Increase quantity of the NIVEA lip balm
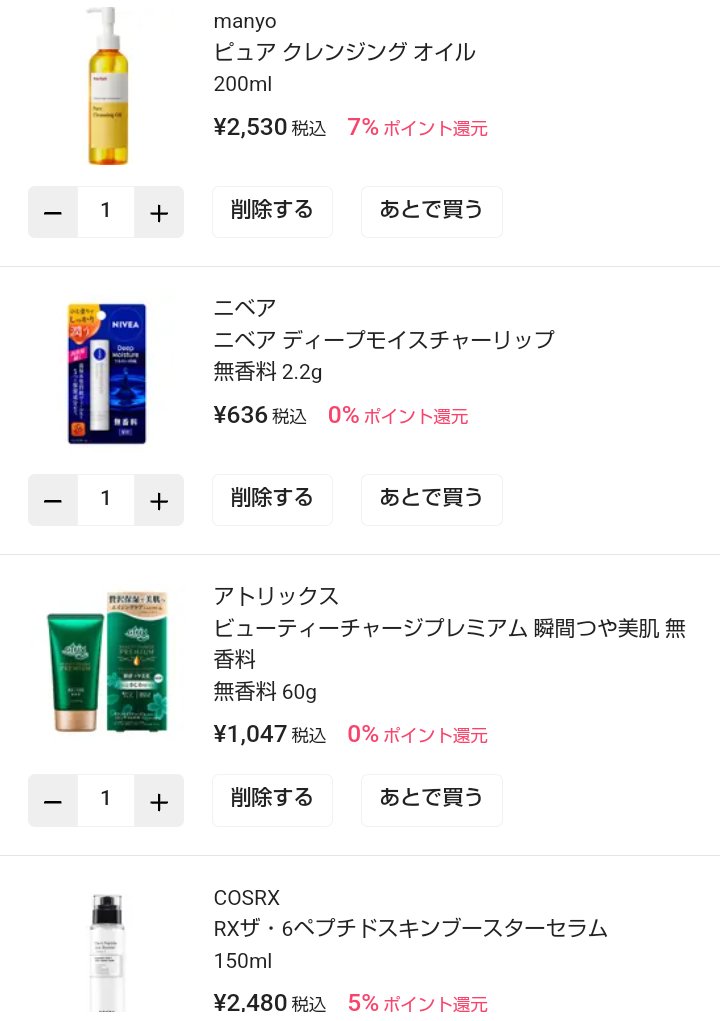 point(159,500)
